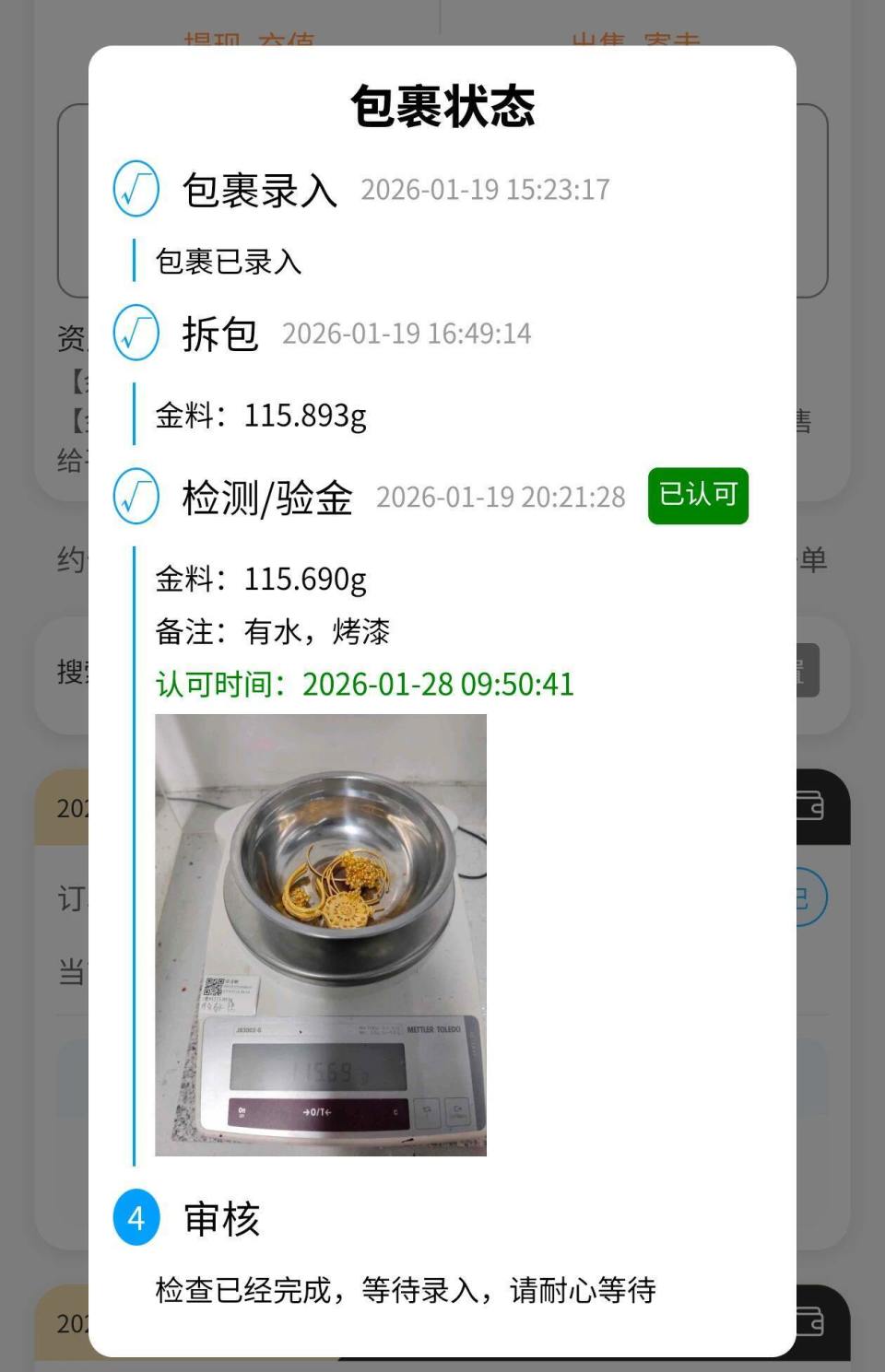
Task: Tap the checkmark icon beside 检测/验金
Action: coord(135,498)
